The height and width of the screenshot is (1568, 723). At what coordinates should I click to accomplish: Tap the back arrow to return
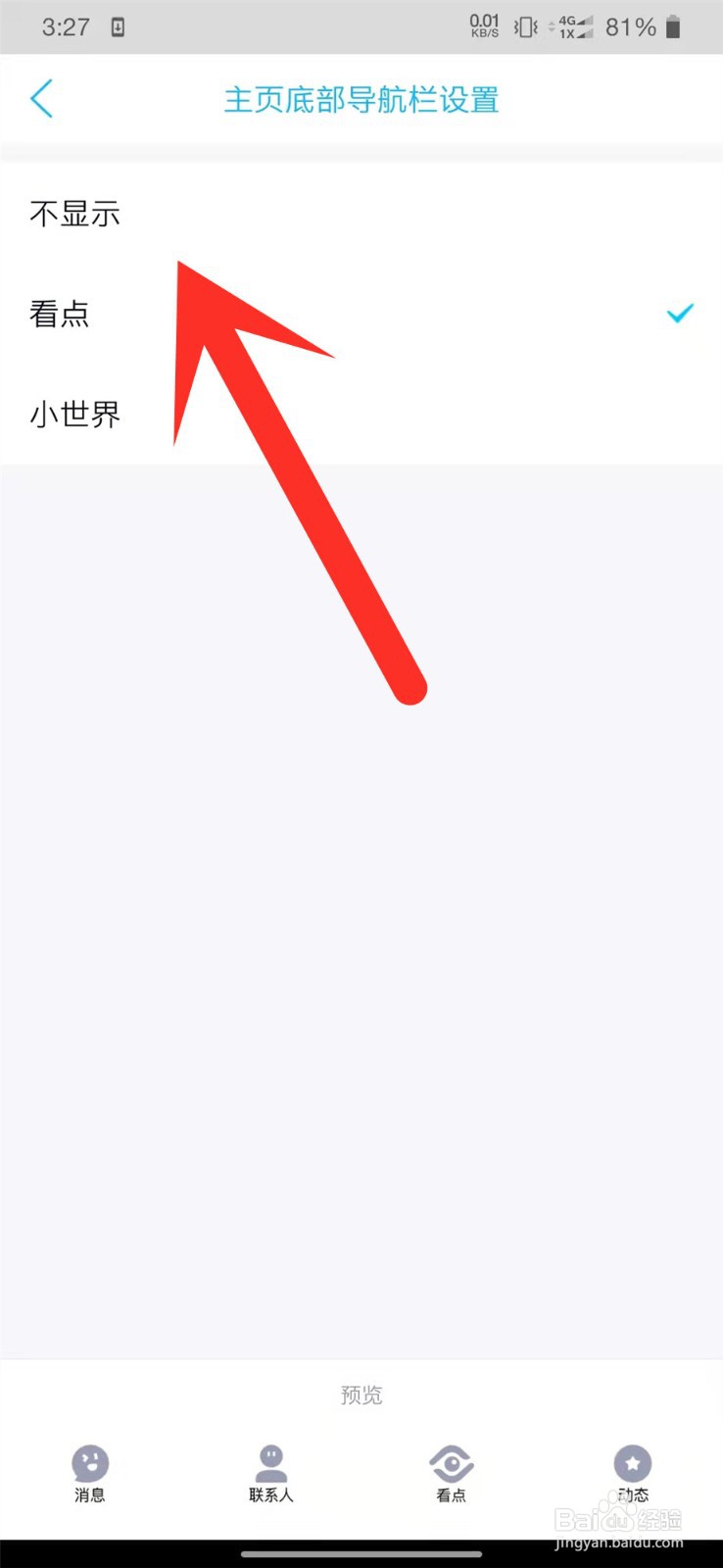pos(41,99)
